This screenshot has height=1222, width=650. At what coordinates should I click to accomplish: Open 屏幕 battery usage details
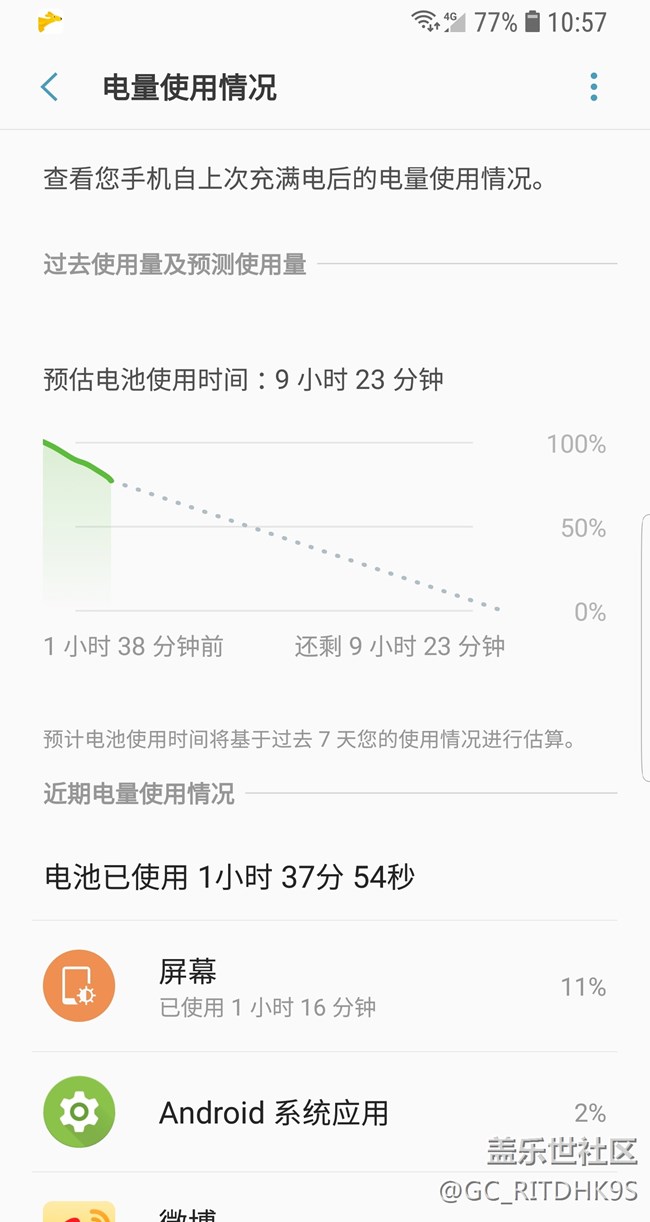[325, 986]
